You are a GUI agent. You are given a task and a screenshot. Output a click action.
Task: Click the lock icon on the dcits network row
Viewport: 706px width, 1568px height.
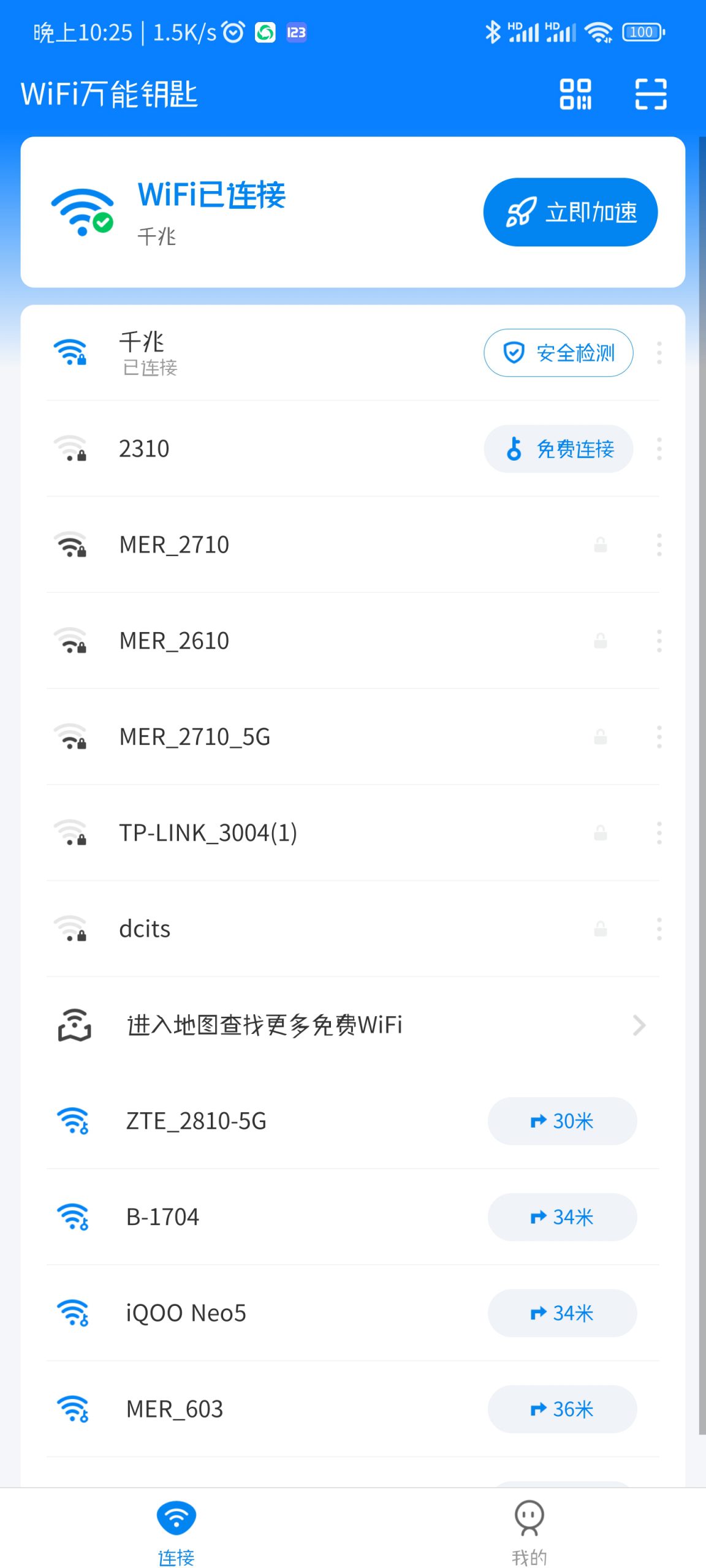click(x=599, y=928)
